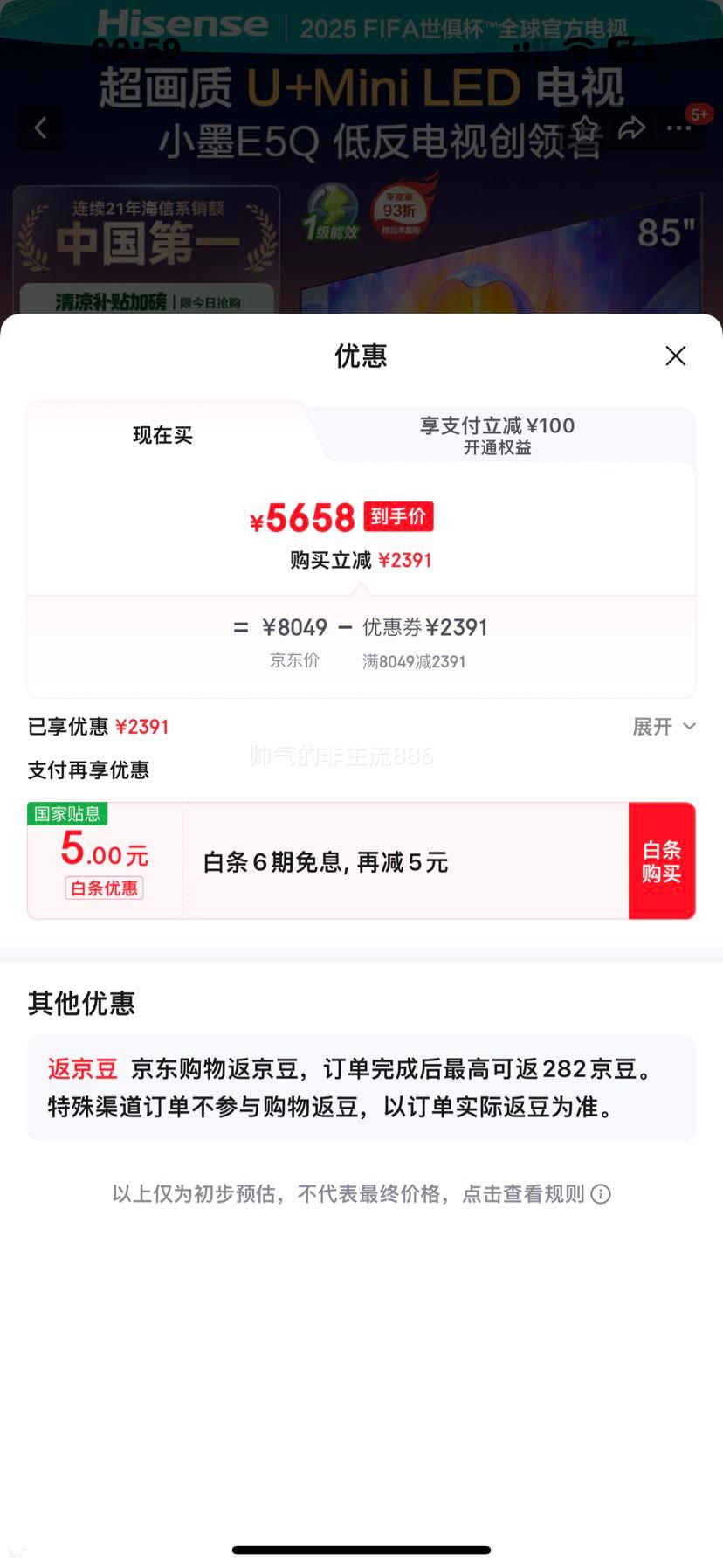Open the three-dot more options icon
Screen dimensions: 723x1568
[x=677, y=128]
